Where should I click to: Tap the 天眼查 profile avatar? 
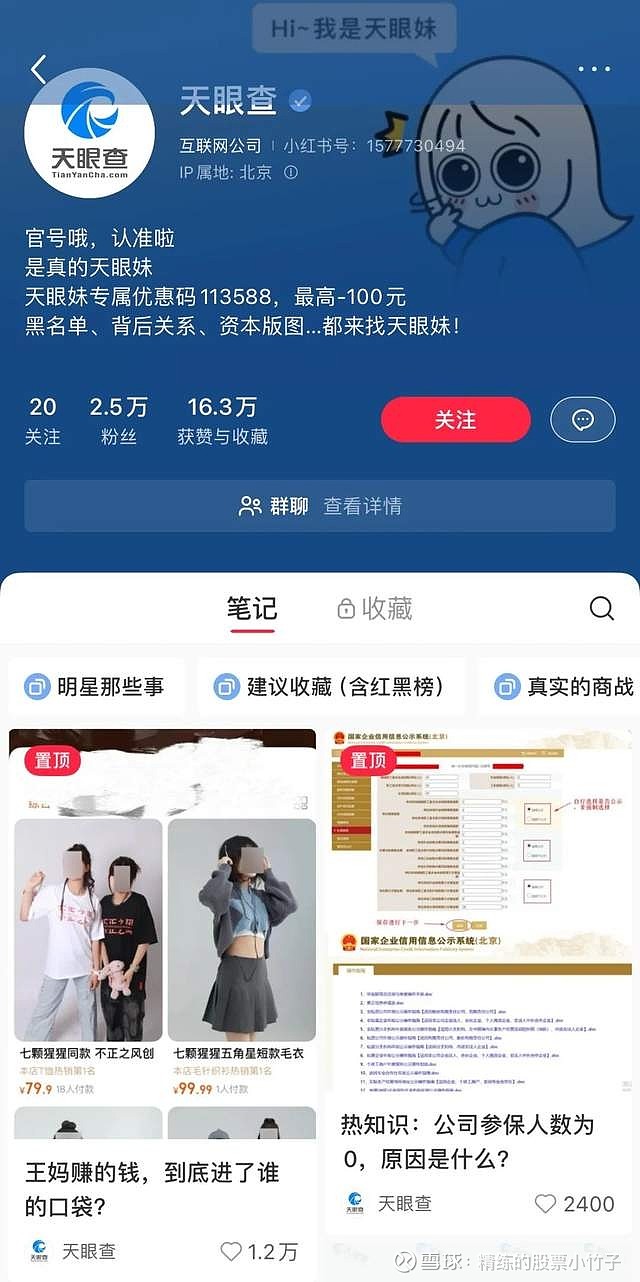coord(89,133)
